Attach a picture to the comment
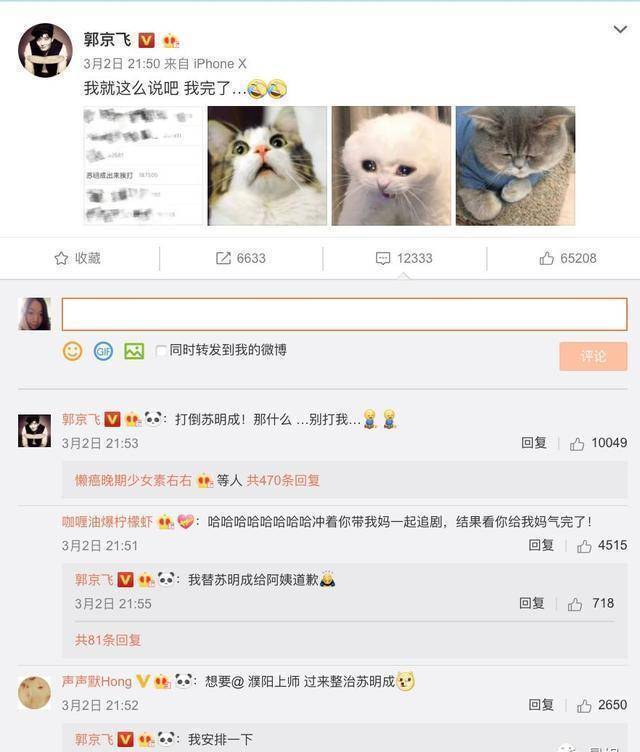 134,351
